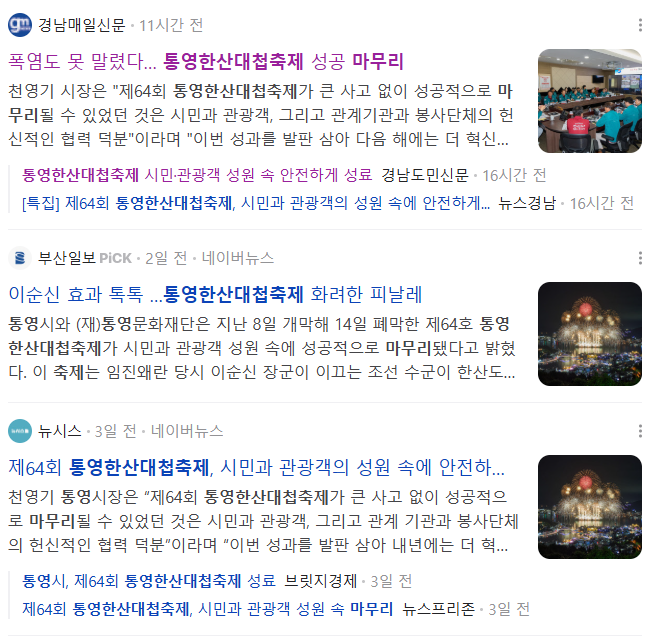Tap meeting photo thumbnail of 경남매일신문 article

(x=589, y=101)
